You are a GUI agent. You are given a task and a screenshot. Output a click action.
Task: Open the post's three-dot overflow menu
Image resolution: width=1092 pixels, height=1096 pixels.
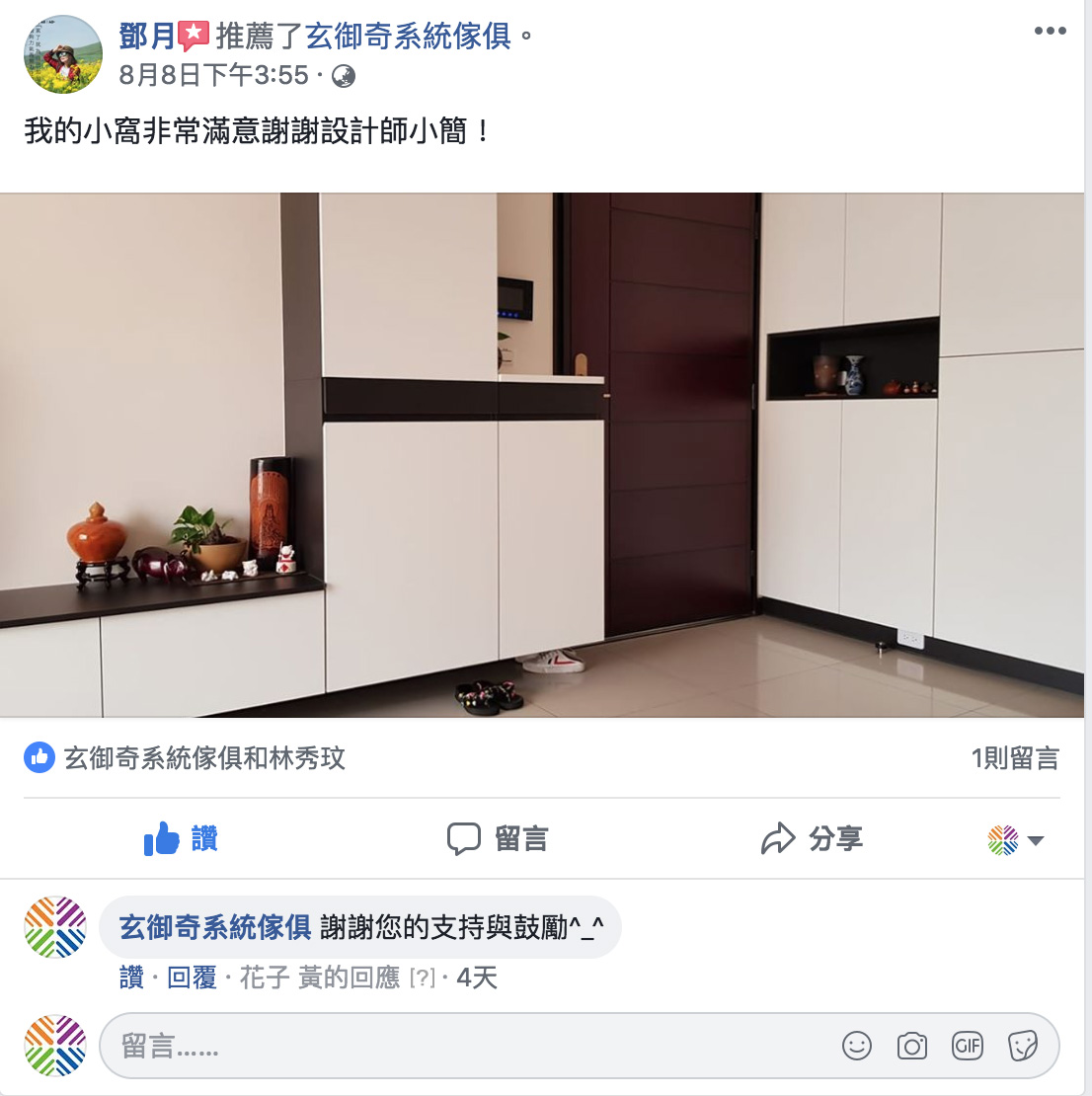(x=1050, y=31)
